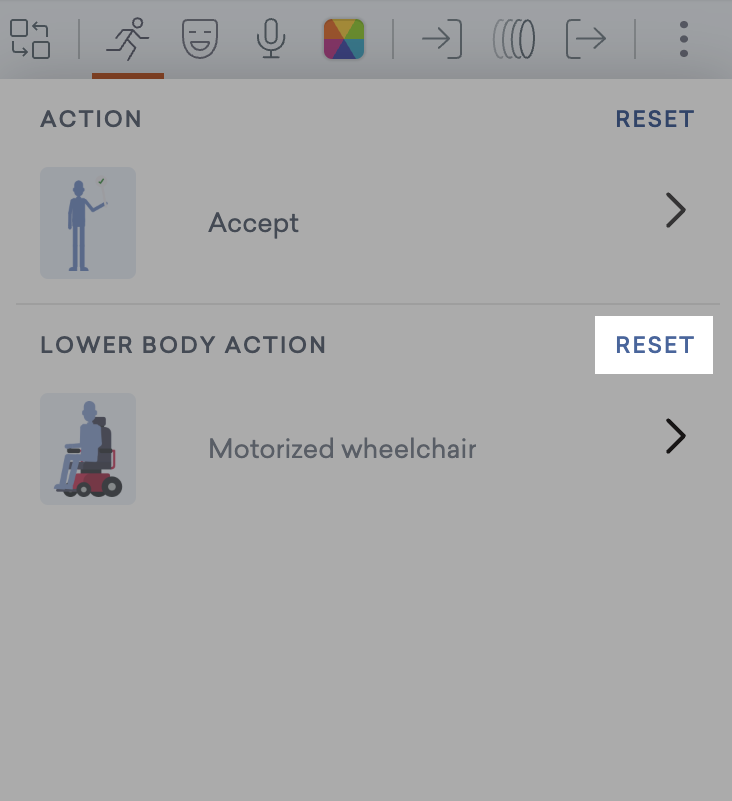
Task: Open the microphone voice tab
Action: pos(271,39)
